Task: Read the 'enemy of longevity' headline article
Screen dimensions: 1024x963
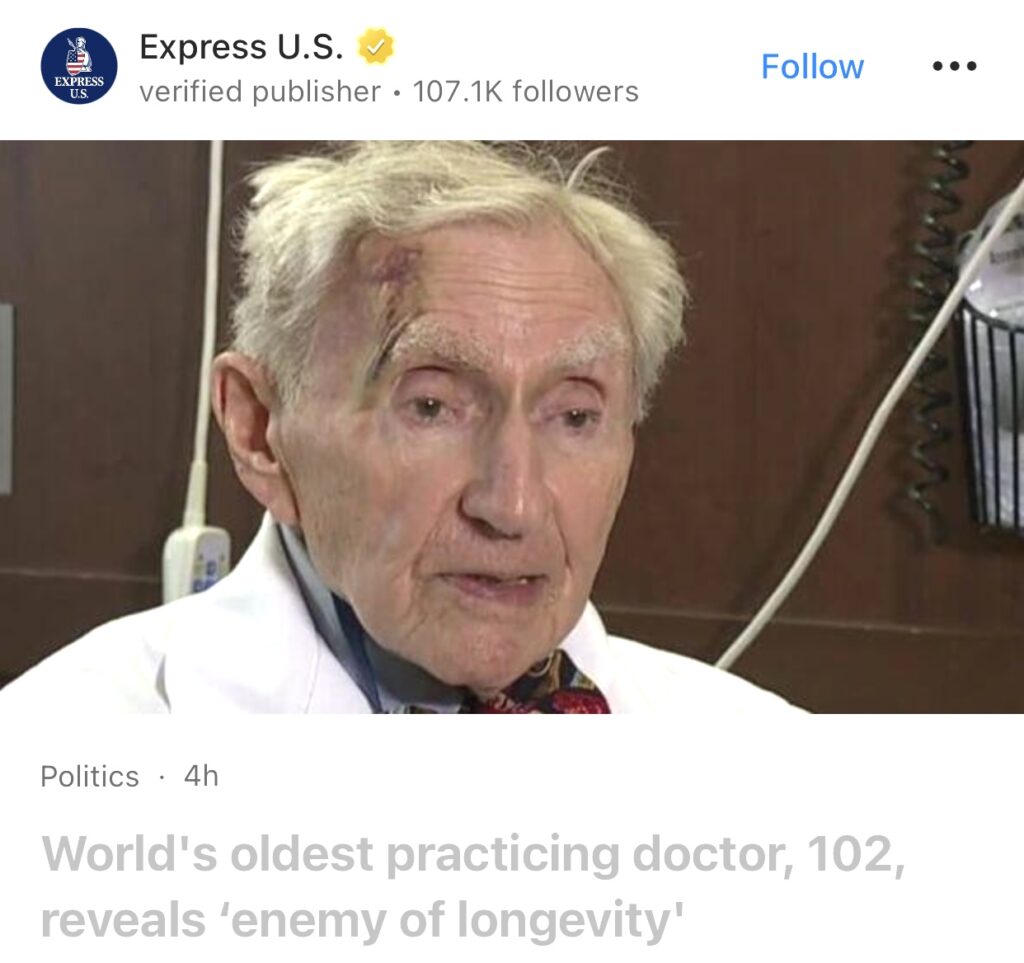Action: pos(472,886)
